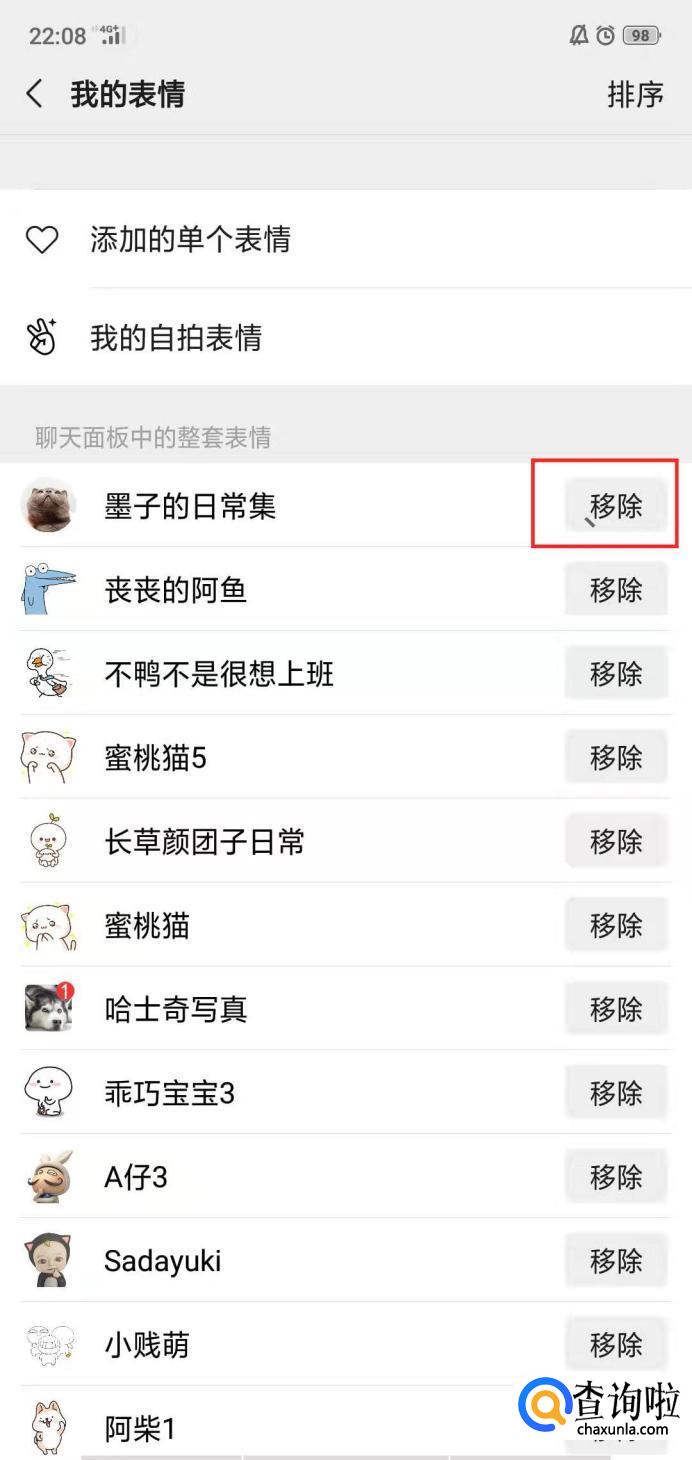Screen dimensions: 692x1460
Task: Remove 墨子的日常集 sticker pack
Action: [x=615, y=506]
